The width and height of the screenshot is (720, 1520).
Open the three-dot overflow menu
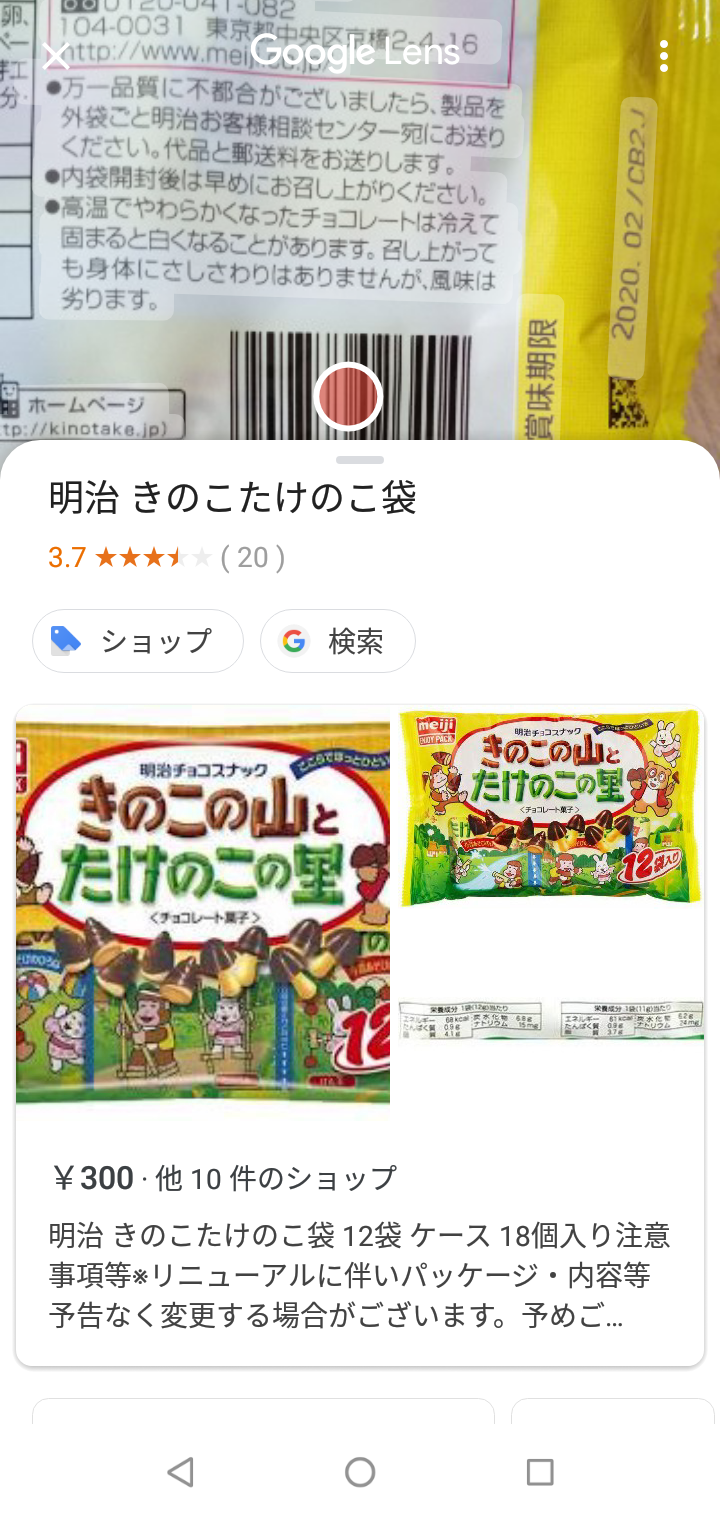664,57
